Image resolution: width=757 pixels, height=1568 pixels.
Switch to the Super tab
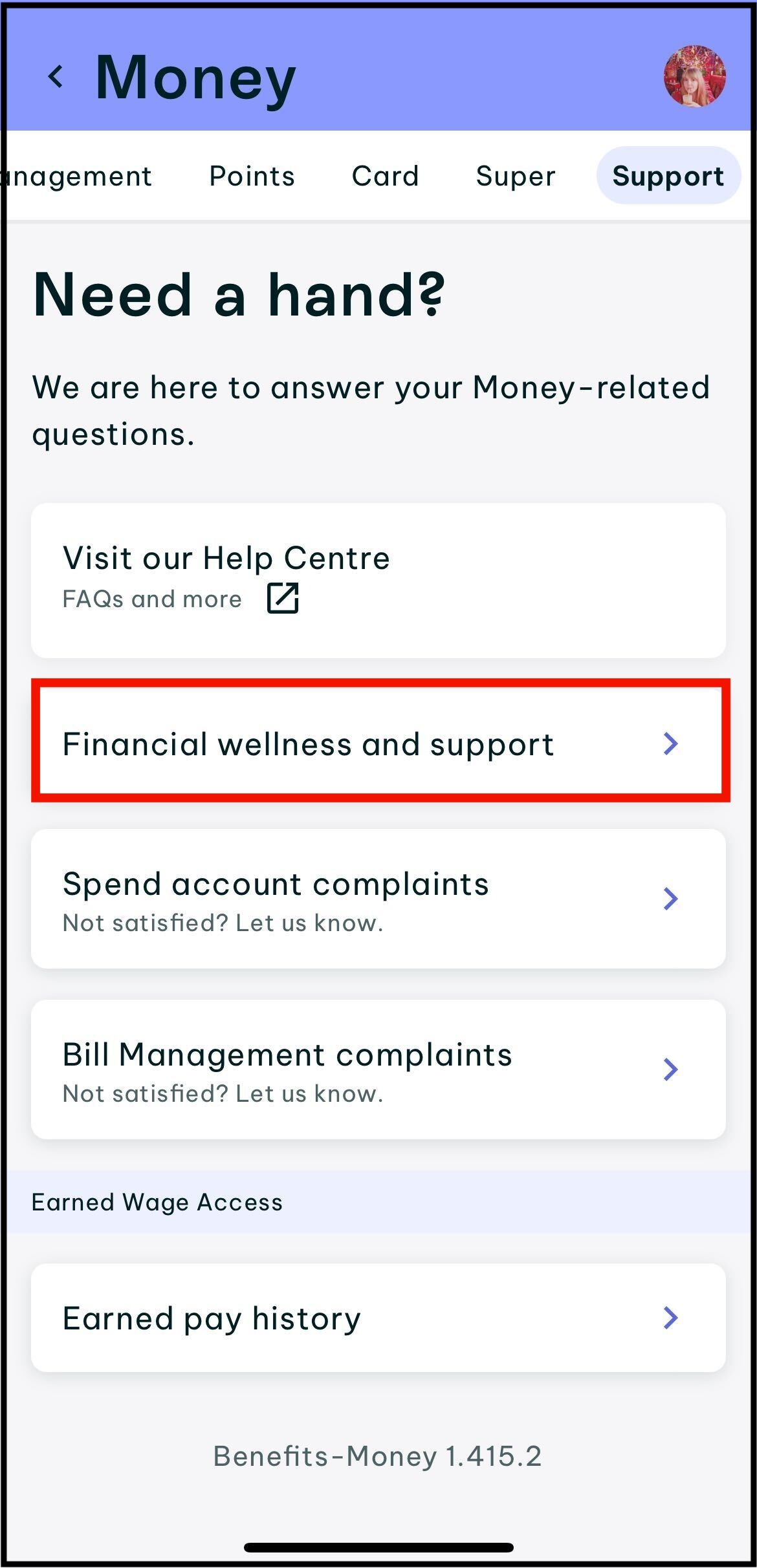[x=515, y=176]
